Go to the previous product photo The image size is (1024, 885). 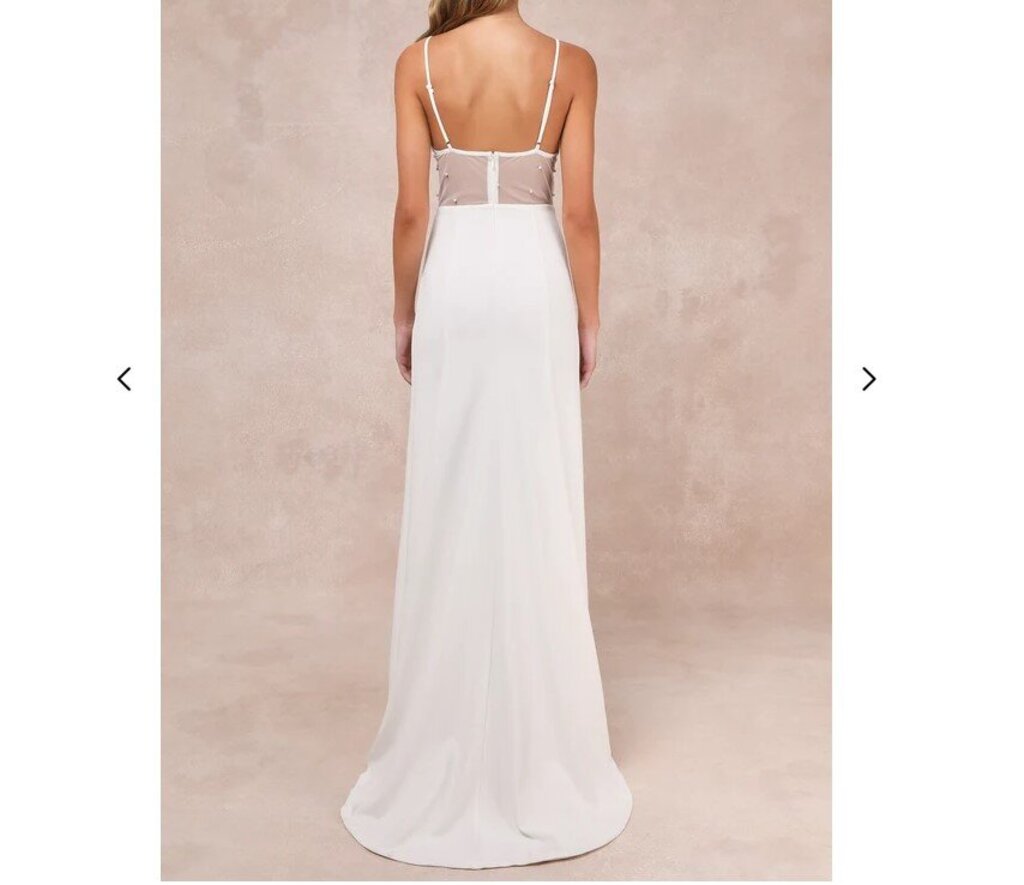tap(124, 379)
